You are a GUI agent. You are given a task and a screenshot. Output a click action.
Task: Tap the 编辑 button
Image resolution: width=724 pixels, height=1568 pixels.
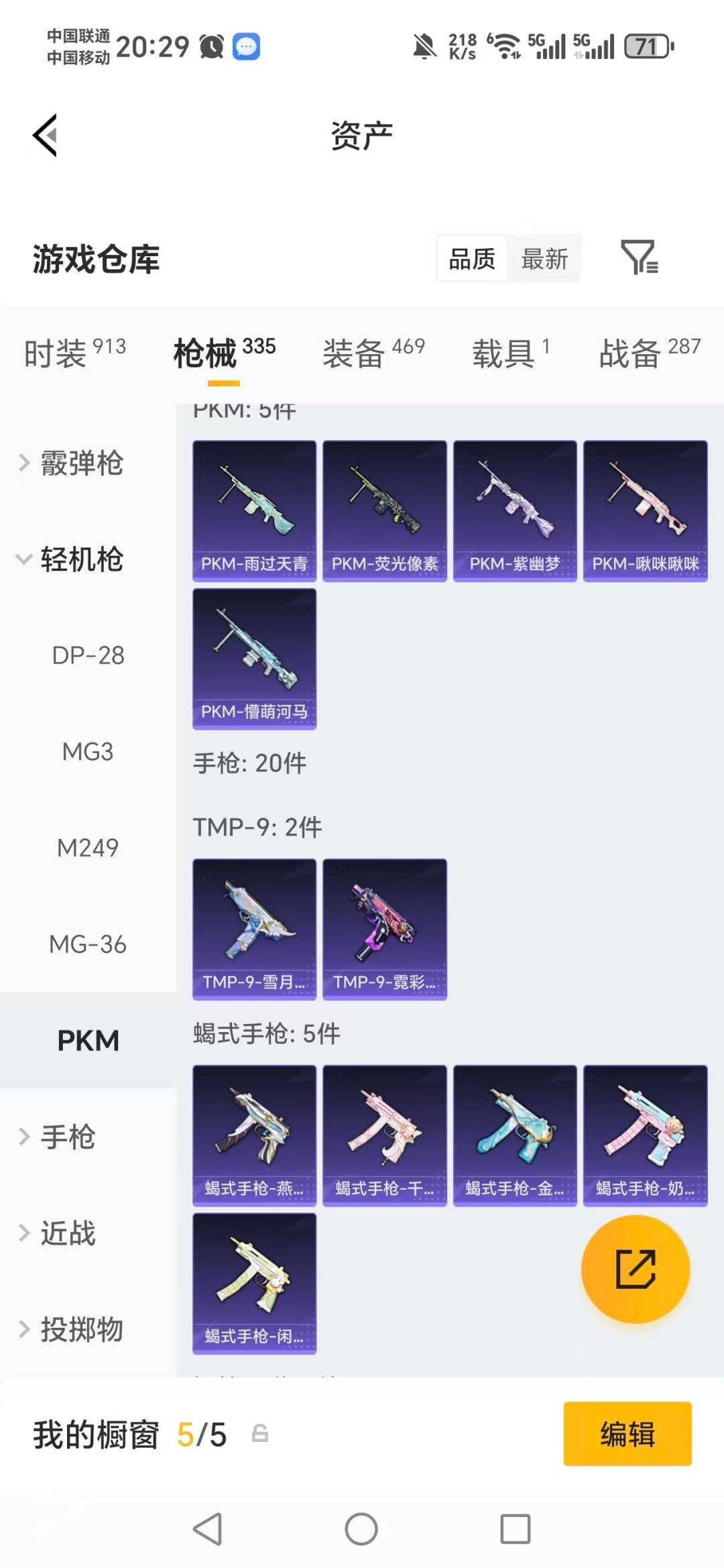click(627, 1433)
